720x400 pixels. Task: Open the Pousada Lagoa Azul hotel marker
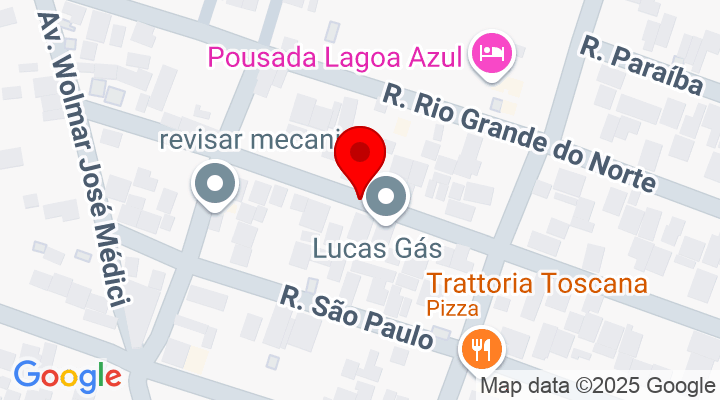(x=491, y=52)
